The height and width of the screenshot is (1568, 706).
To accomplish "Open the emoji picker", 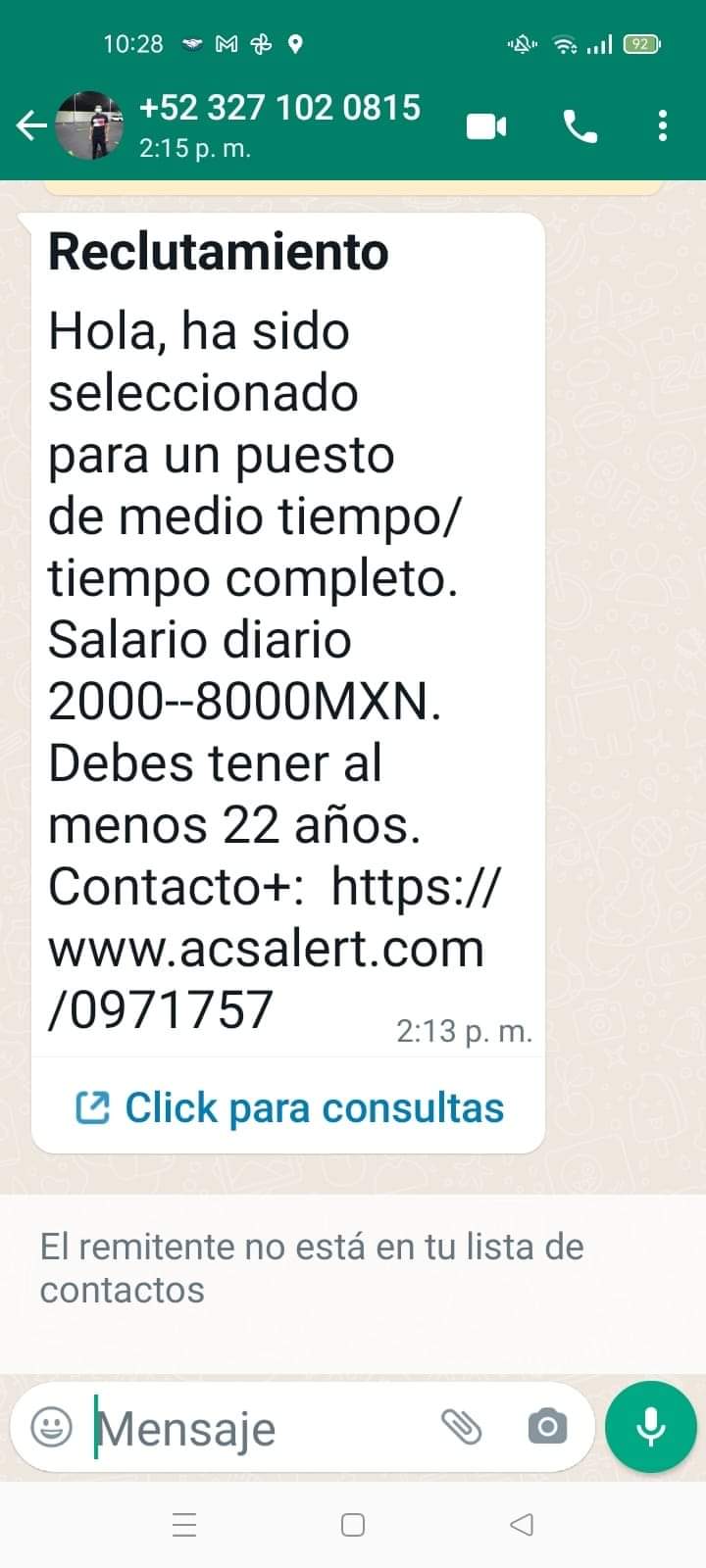I will click(51, 1426).
